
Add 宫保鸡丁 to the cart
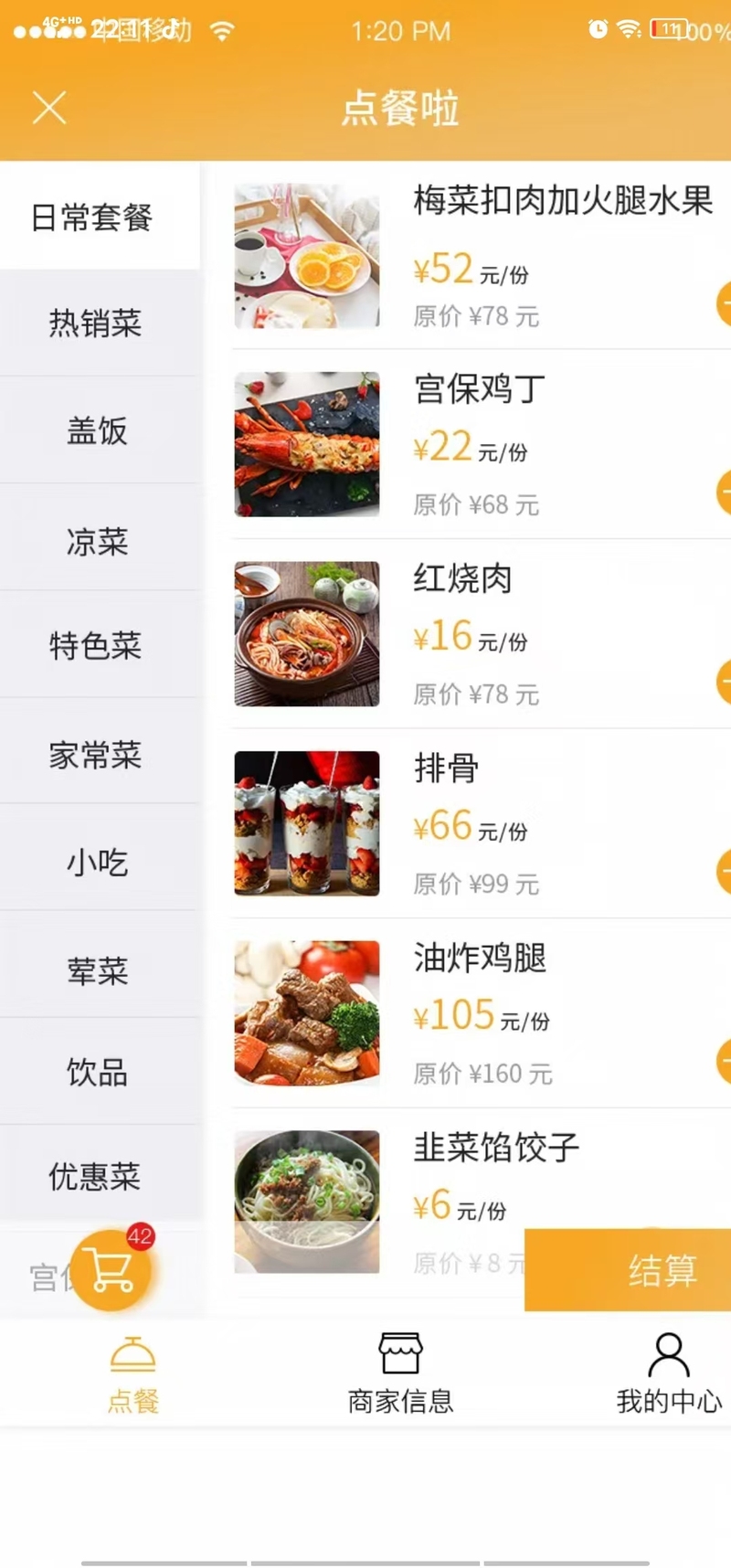[724, 493]
